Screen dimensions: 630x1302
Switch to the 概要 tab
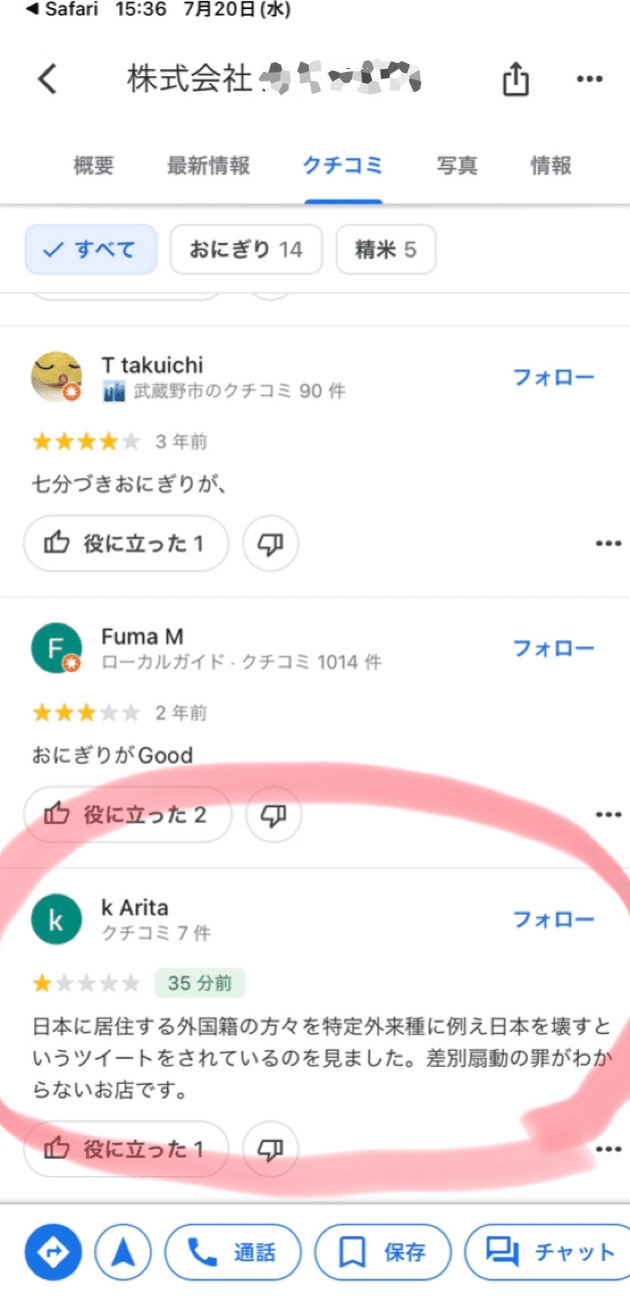(94, 166)
